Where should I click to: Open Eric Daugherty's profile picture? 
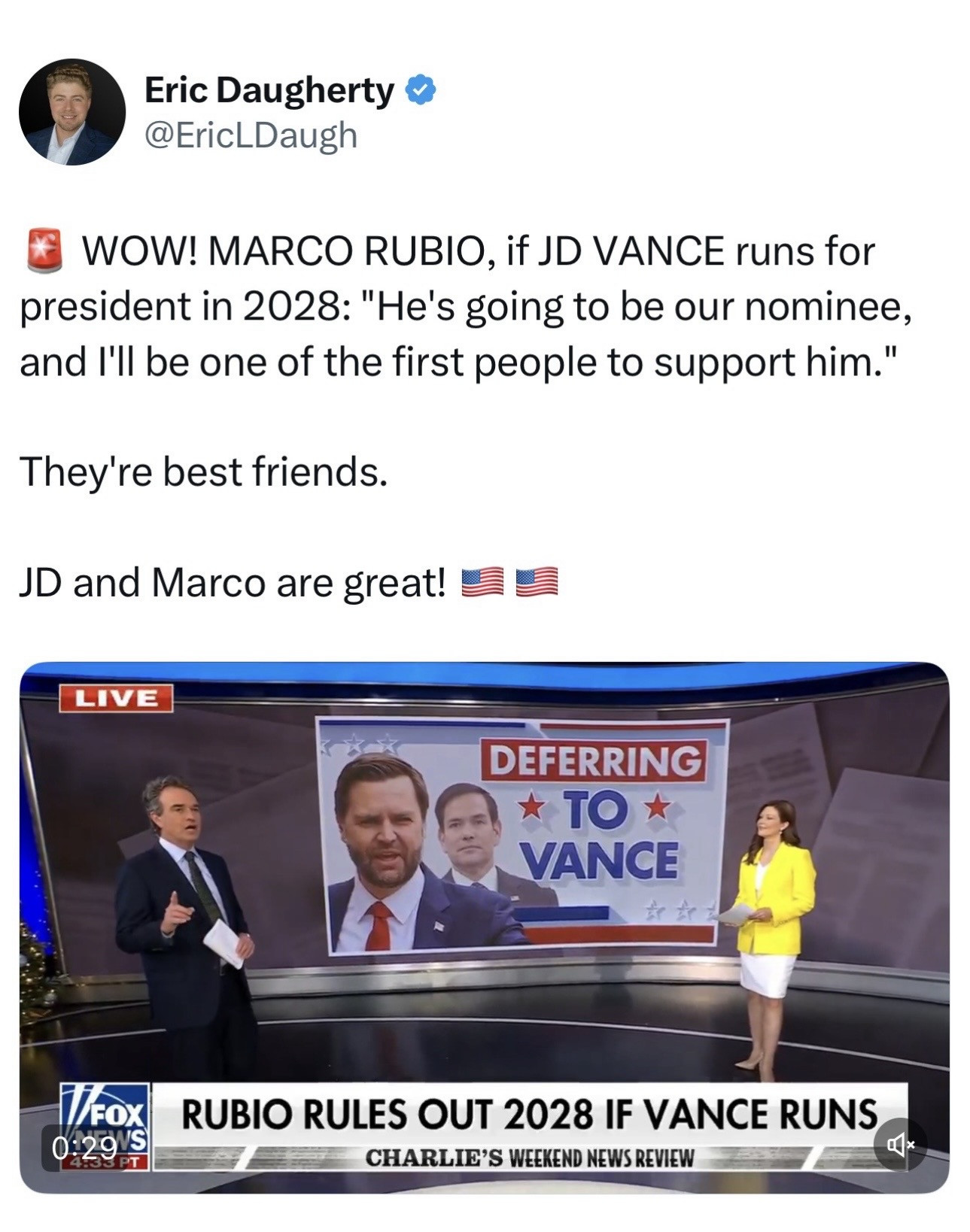tap(72, 112)
